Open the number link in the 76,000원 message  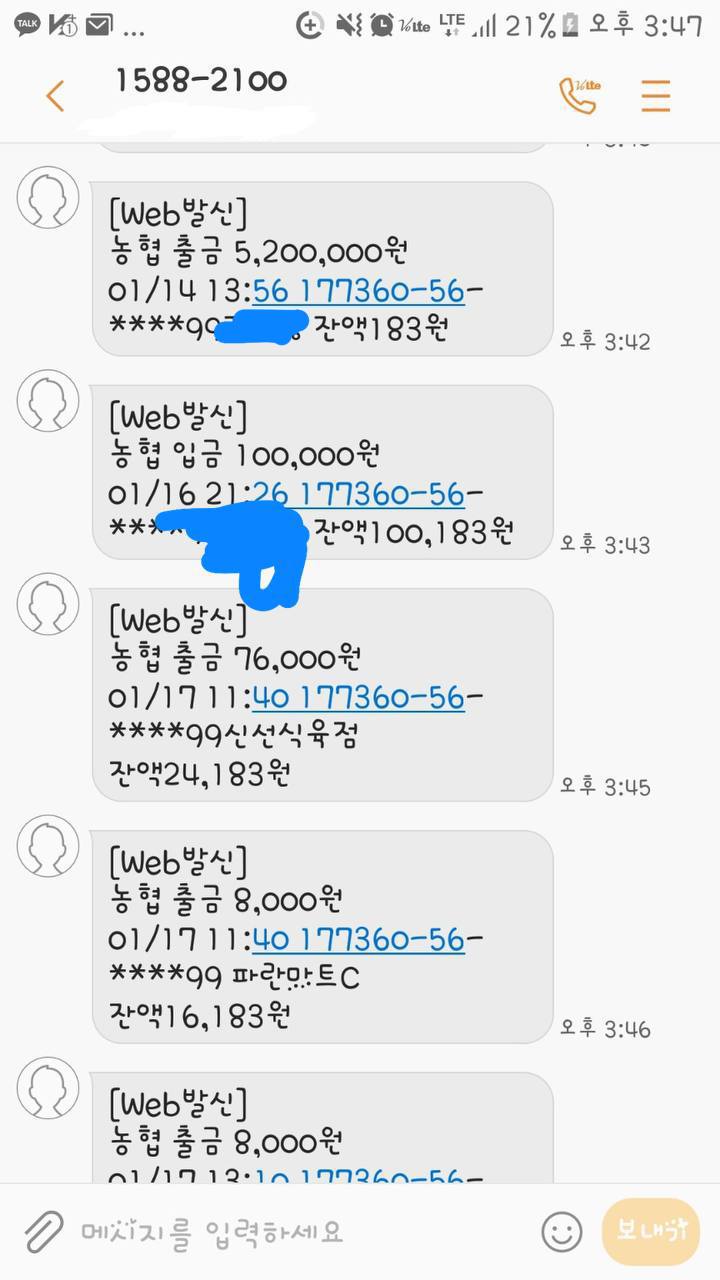click(359, 697)
